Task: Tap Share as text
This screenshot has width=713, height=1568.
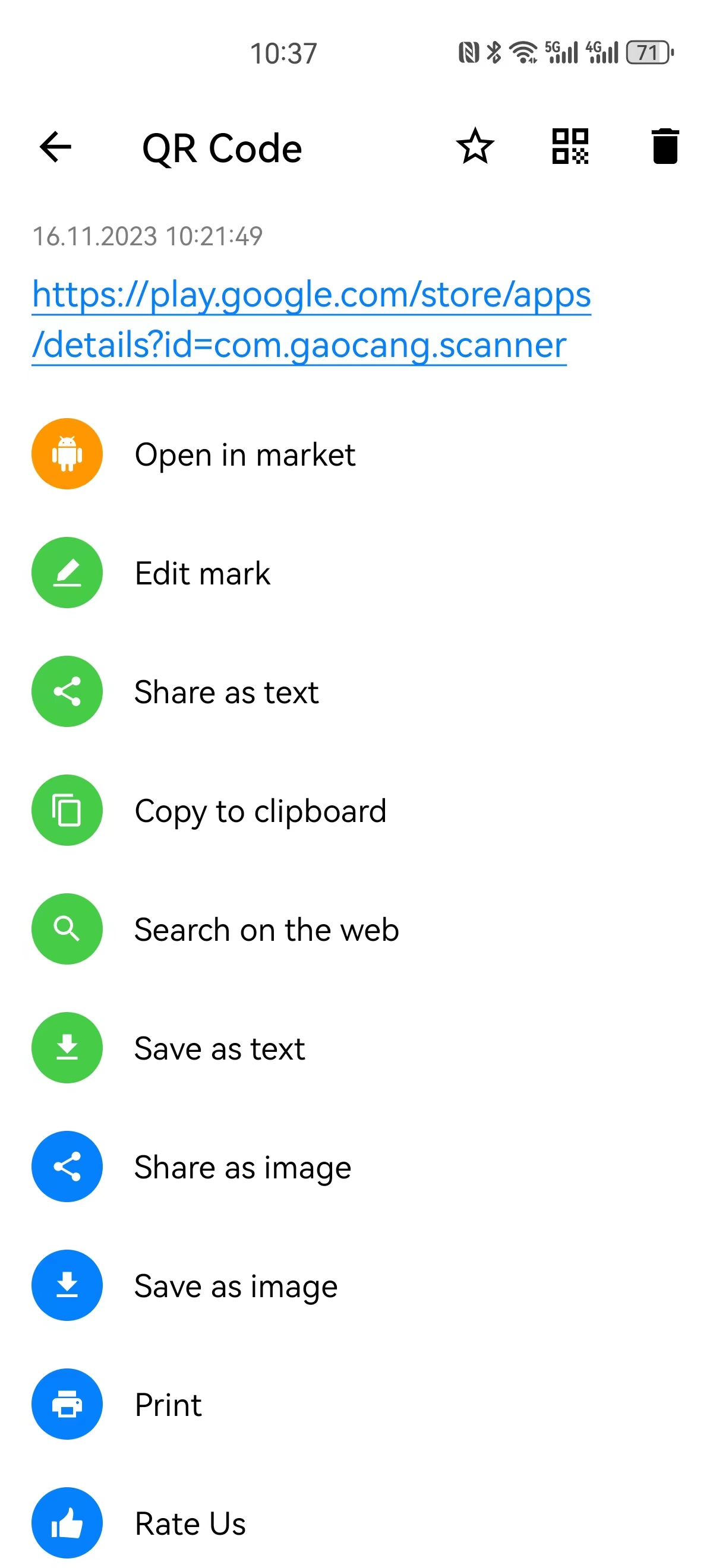Action: pyautogui.click(x=226, y=692)
